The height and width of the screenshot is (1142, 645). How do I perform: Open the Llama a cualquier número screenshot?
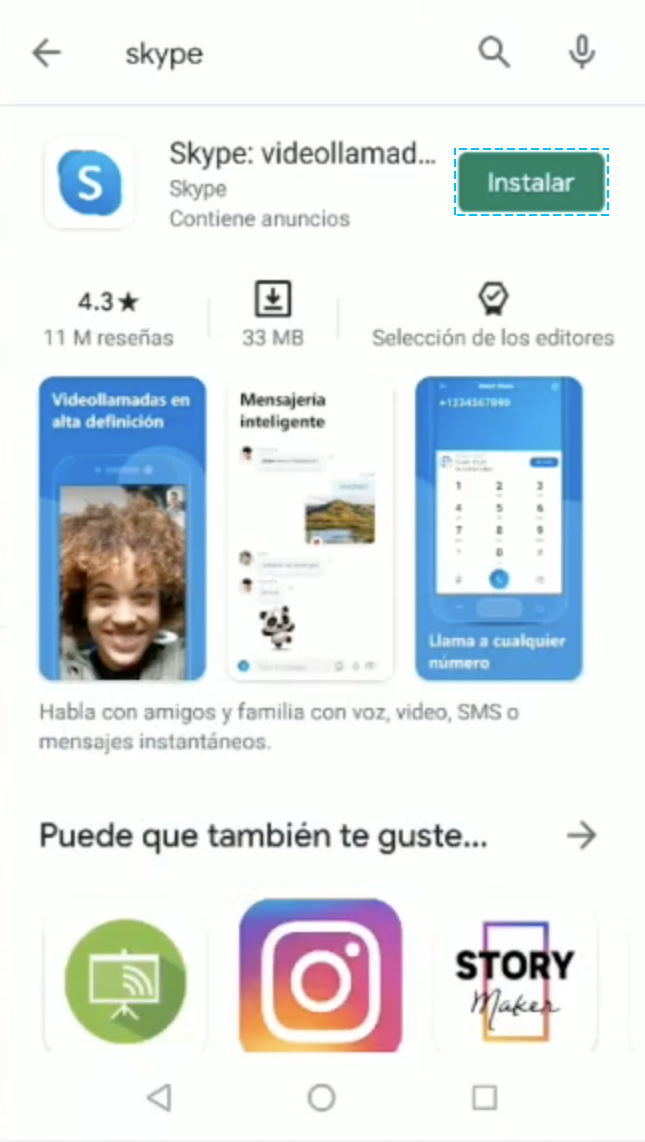(498, 528)
